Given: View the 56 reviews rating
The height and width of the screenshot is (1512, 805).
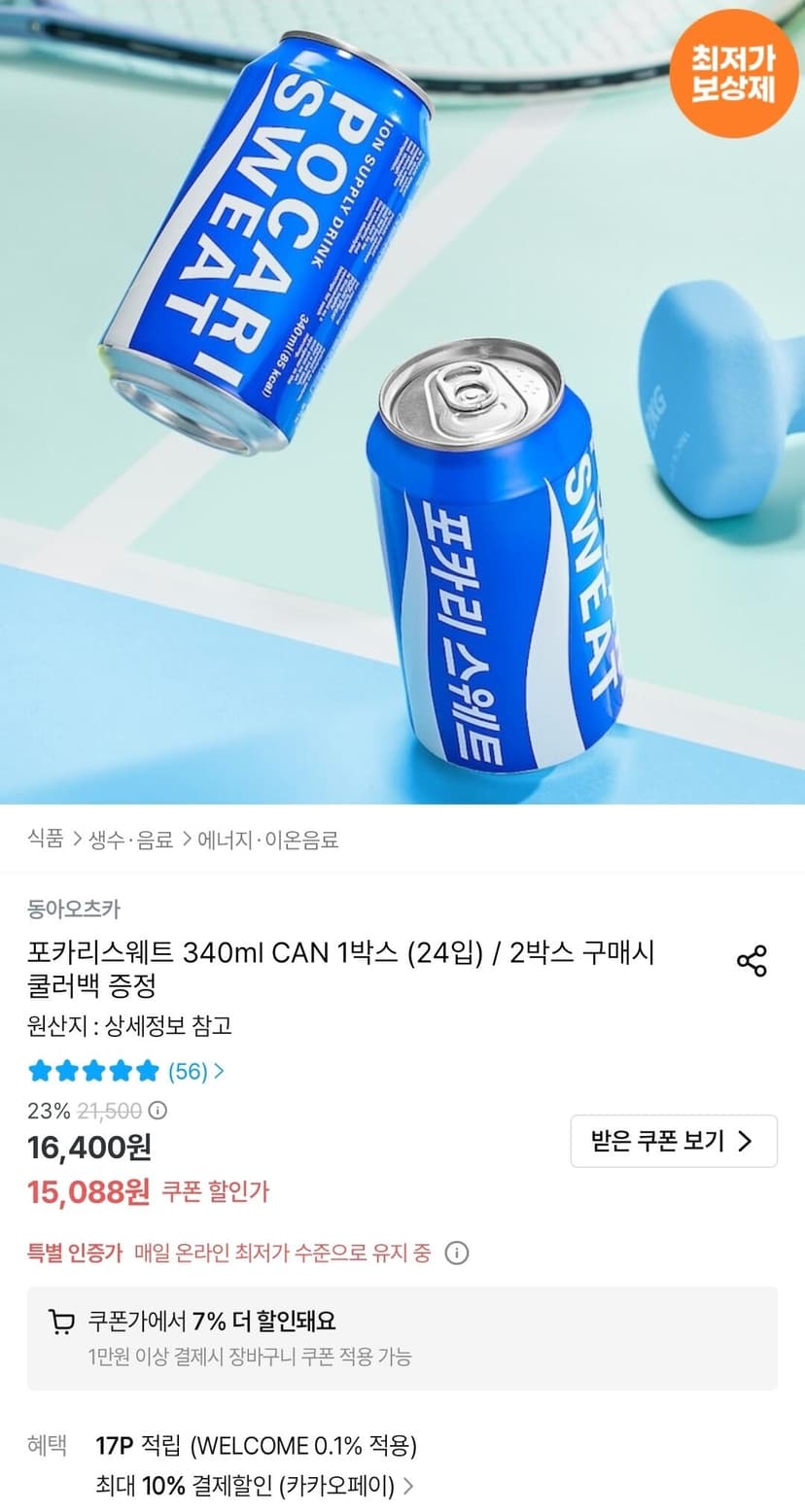Looking at the screenshot, I should coord(126,1072).
